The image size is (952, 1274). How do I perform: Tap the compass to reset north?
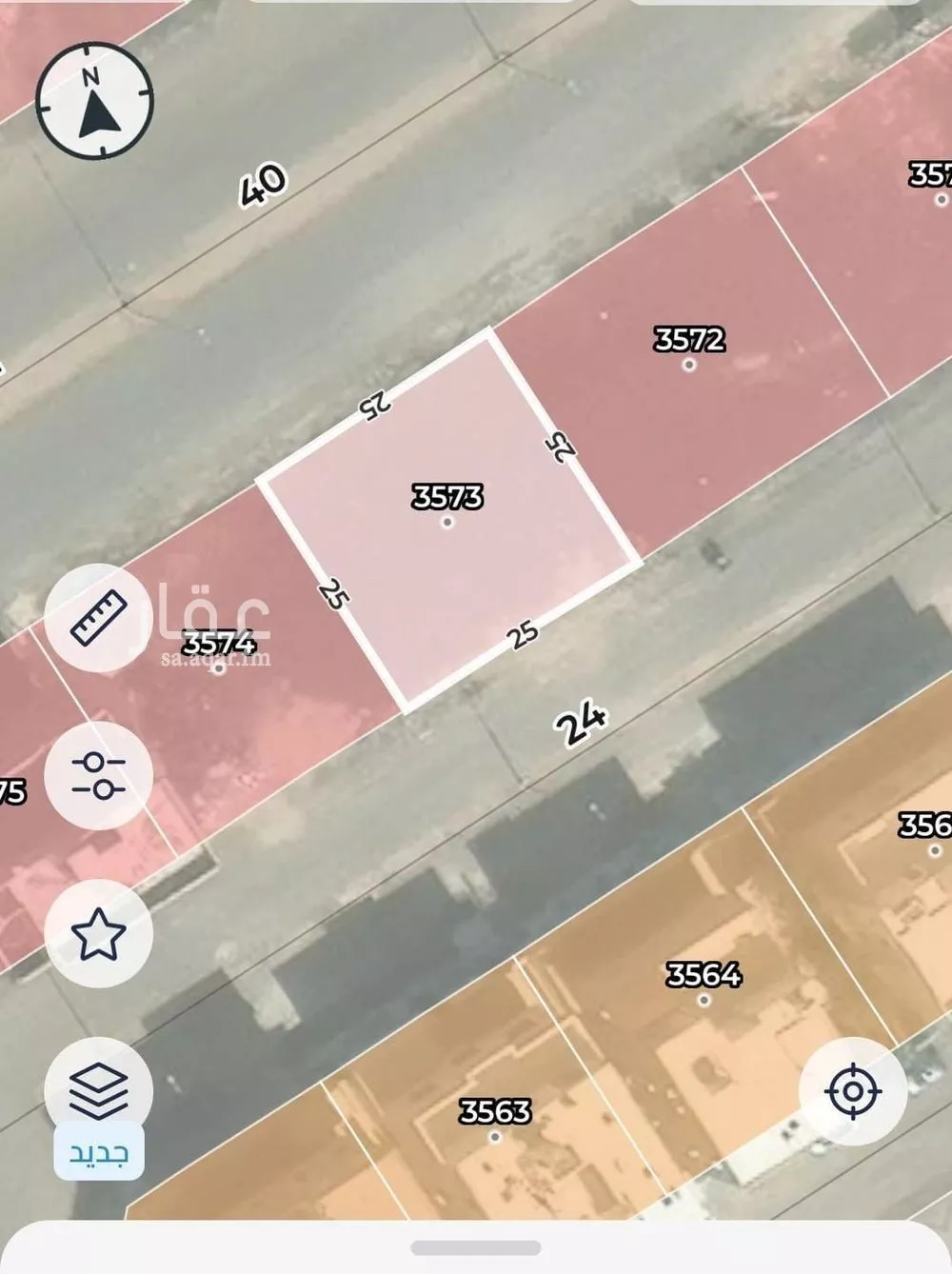(x=94, y=100)
